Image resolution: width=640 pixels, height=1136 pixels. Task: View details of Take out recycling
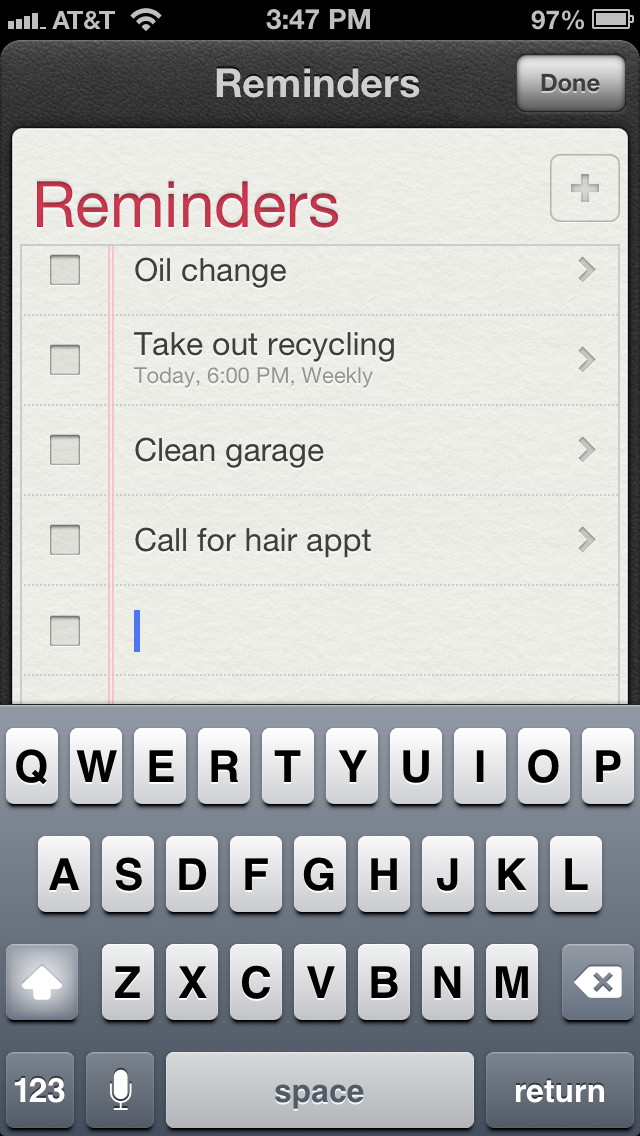pos(587,358)
